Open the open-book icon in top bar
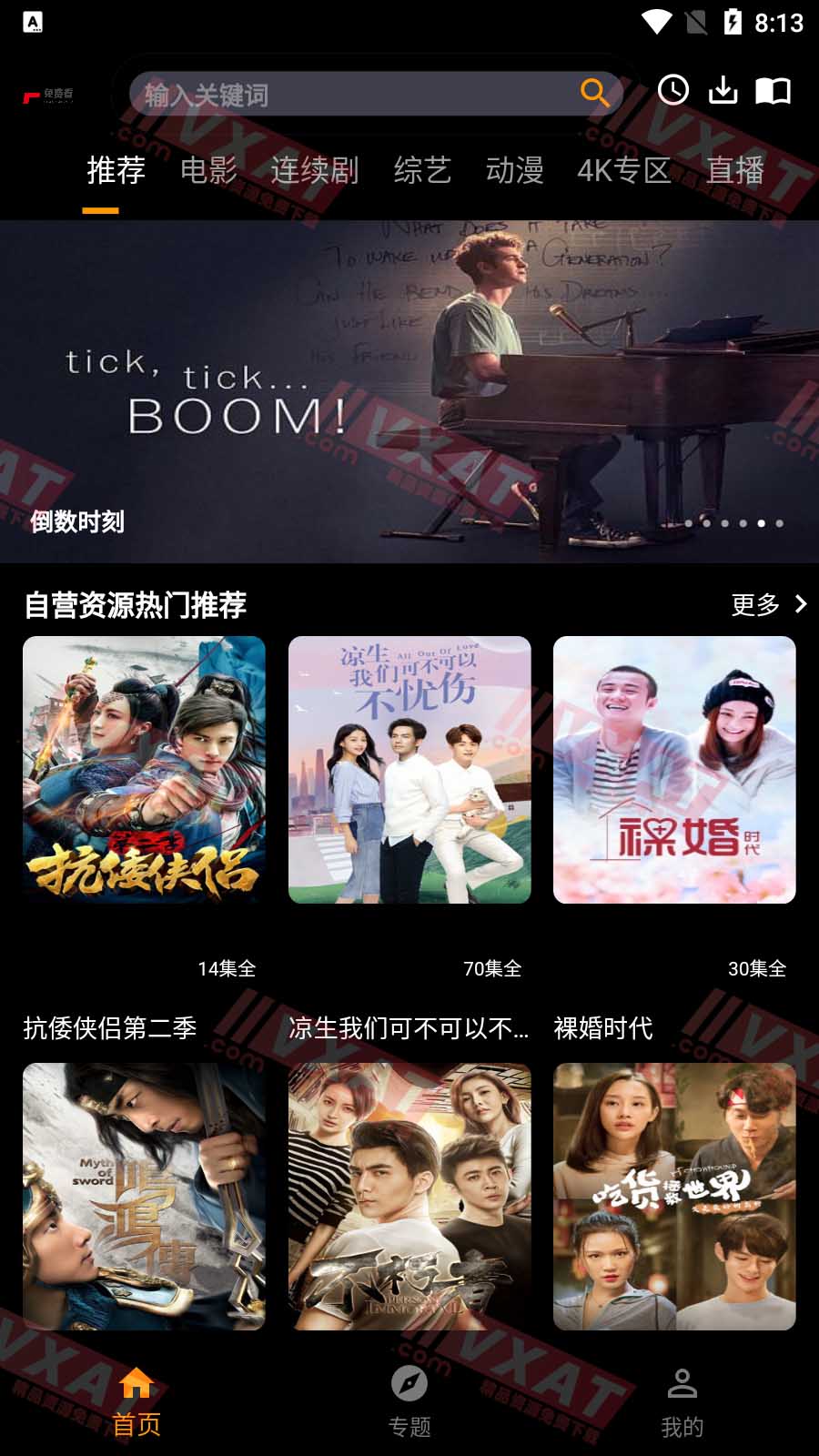 pos(773,91)
